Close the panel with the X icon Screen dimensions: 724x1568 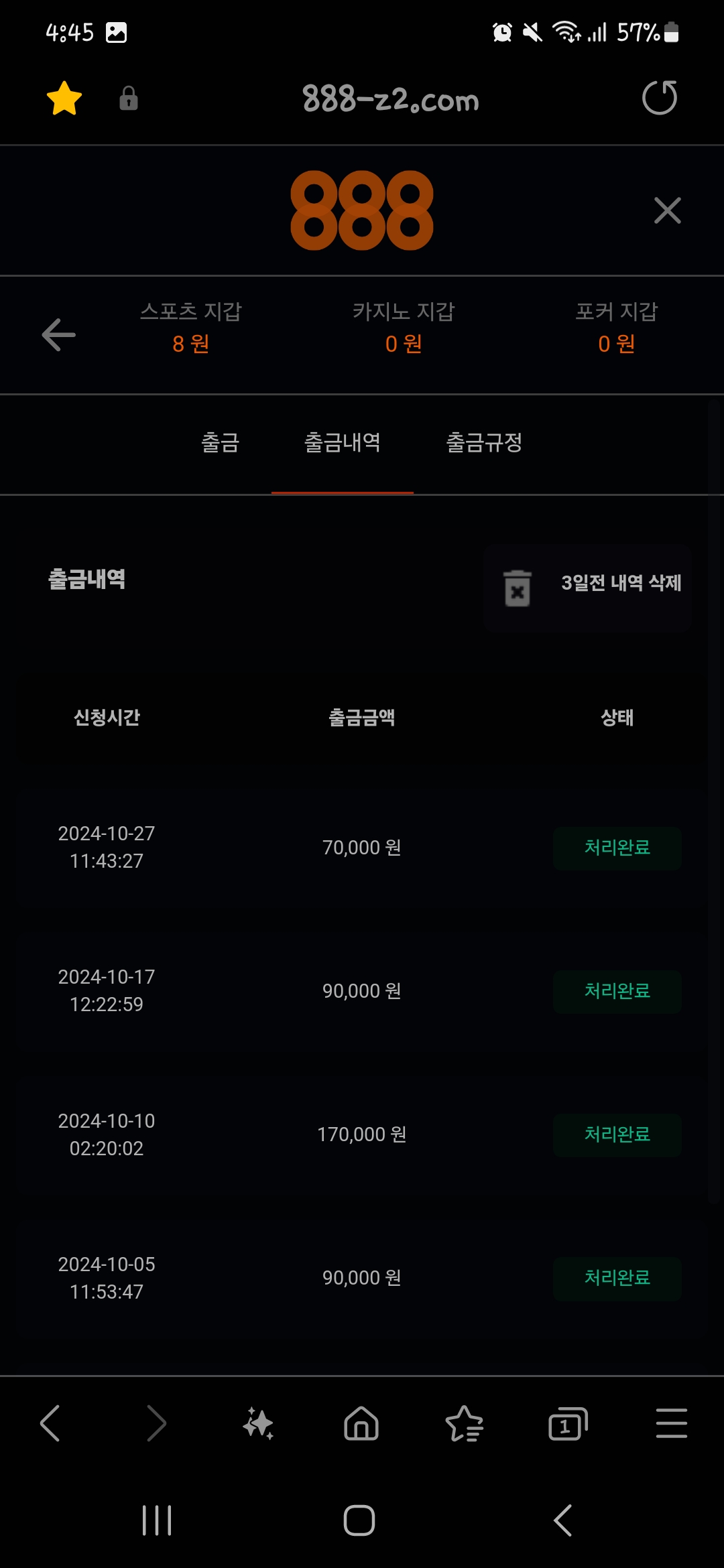tap(667, 210)
